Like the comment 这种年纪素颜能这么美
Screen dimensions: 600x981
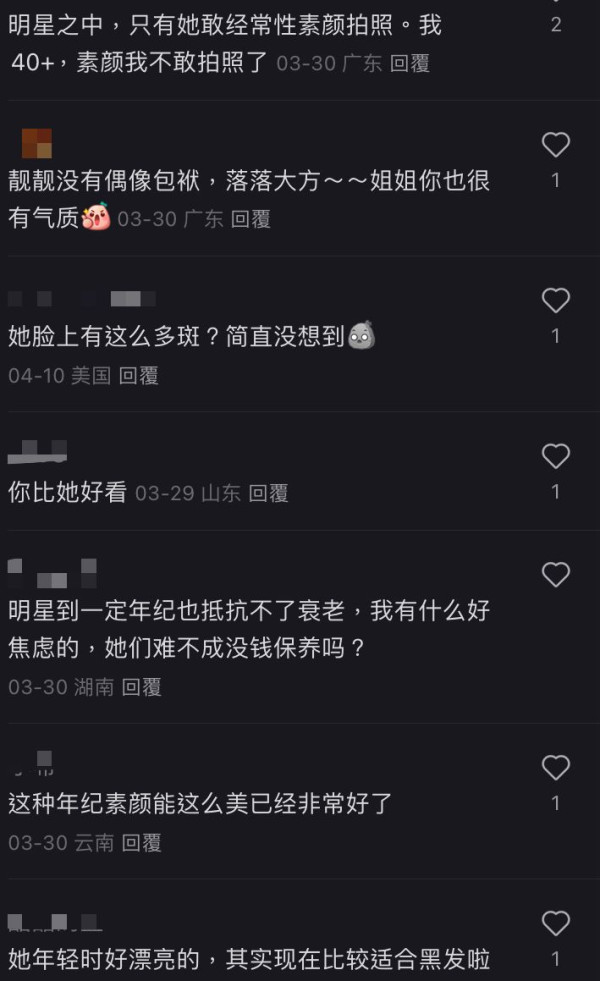point(555,768)
